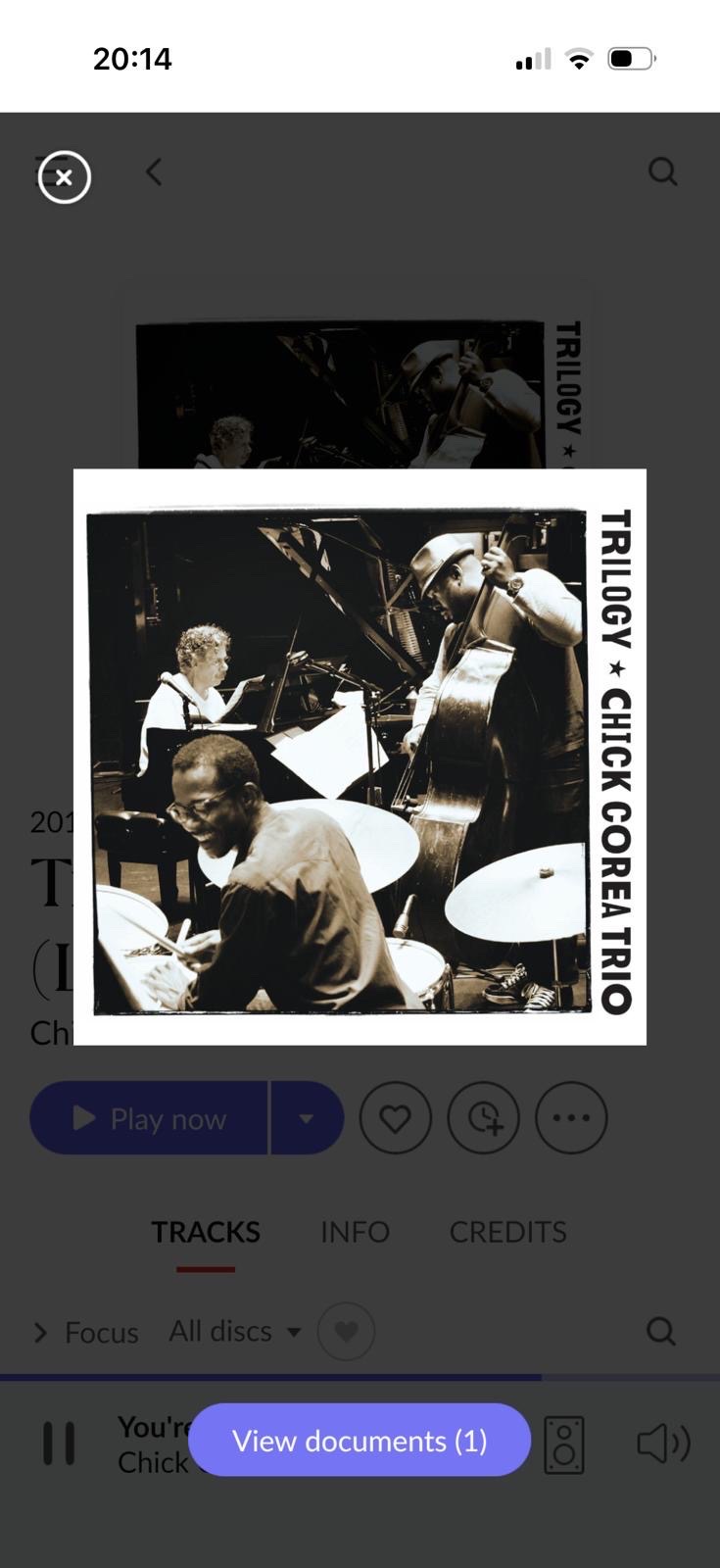Pause the currently playing track
This screenshot has width=720, height=1568.
point(59,1444)
